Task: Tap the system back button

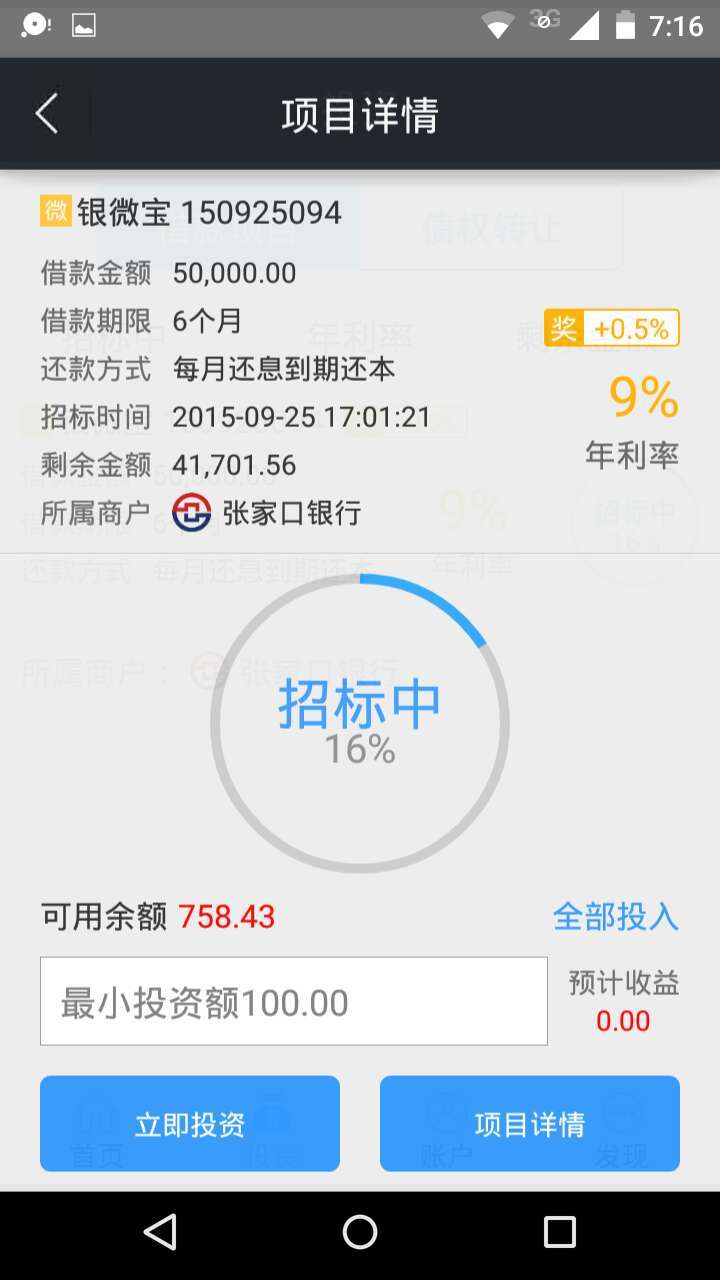Action: click(x=160, y=1232)
